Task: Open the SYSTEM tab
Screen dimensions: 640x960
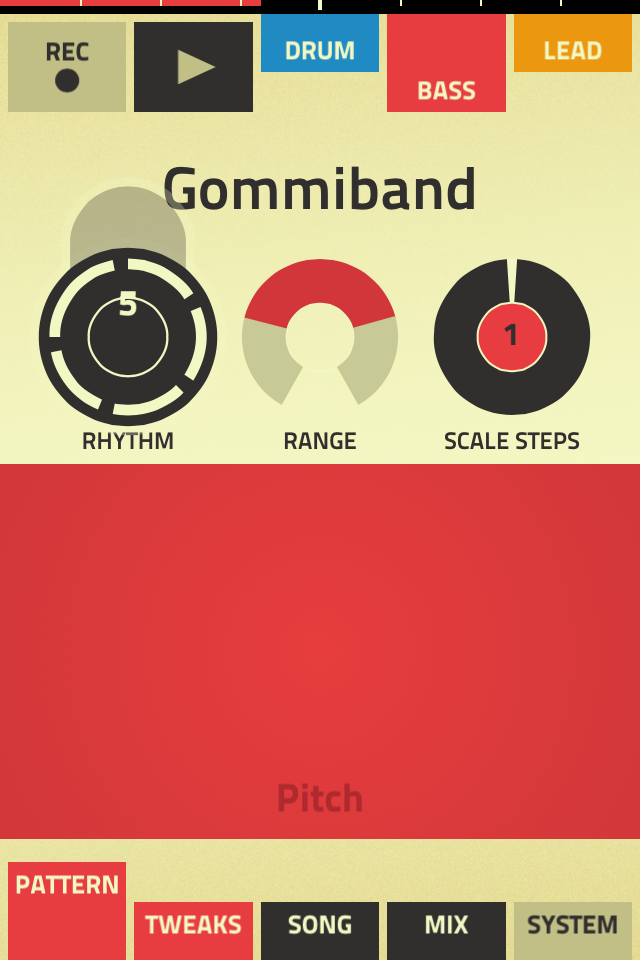Action: click(x=573, y=929)
